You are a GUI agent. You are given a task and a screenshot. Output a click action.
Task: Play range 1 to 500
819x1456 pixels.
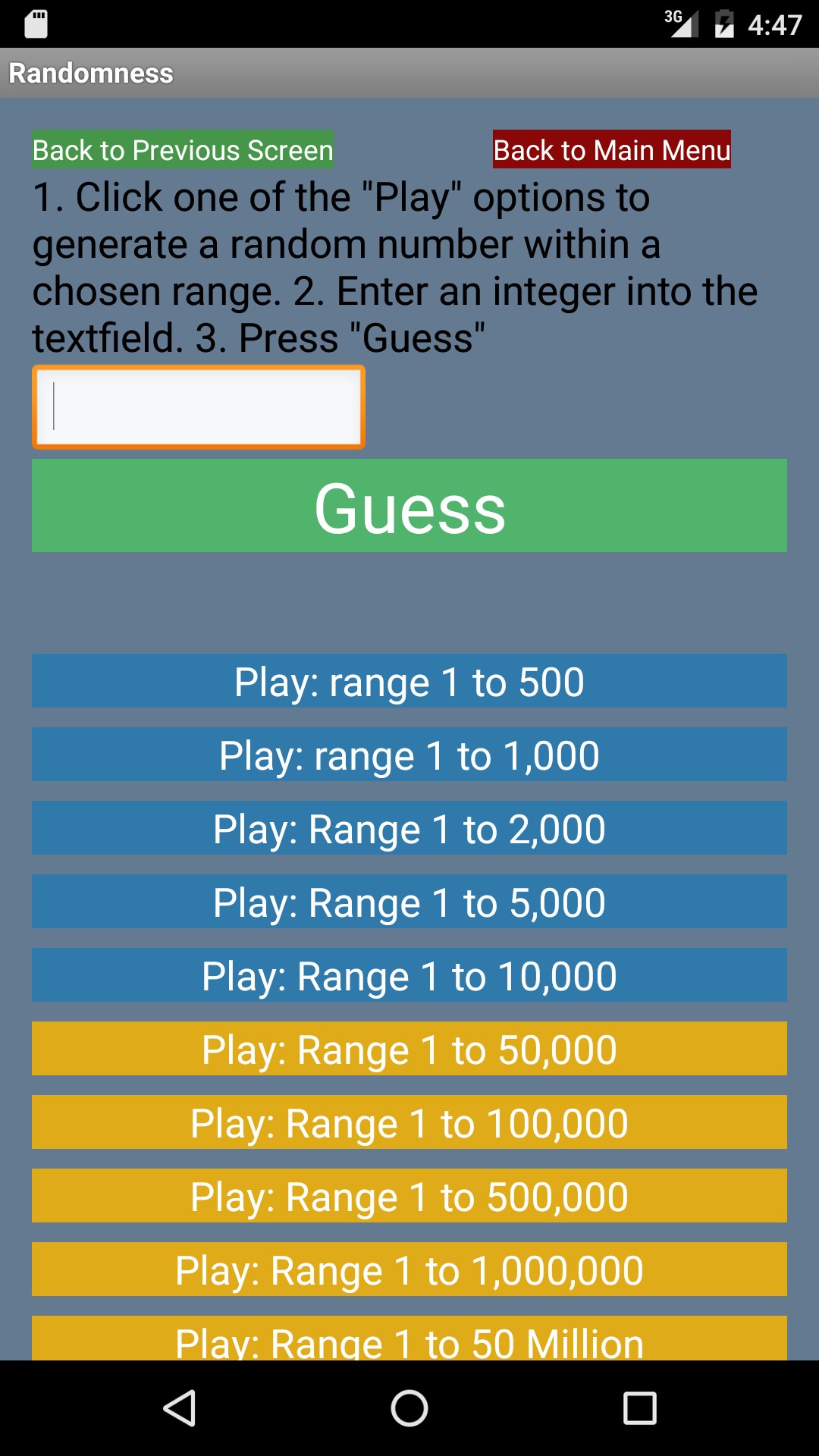coord(409,681)
